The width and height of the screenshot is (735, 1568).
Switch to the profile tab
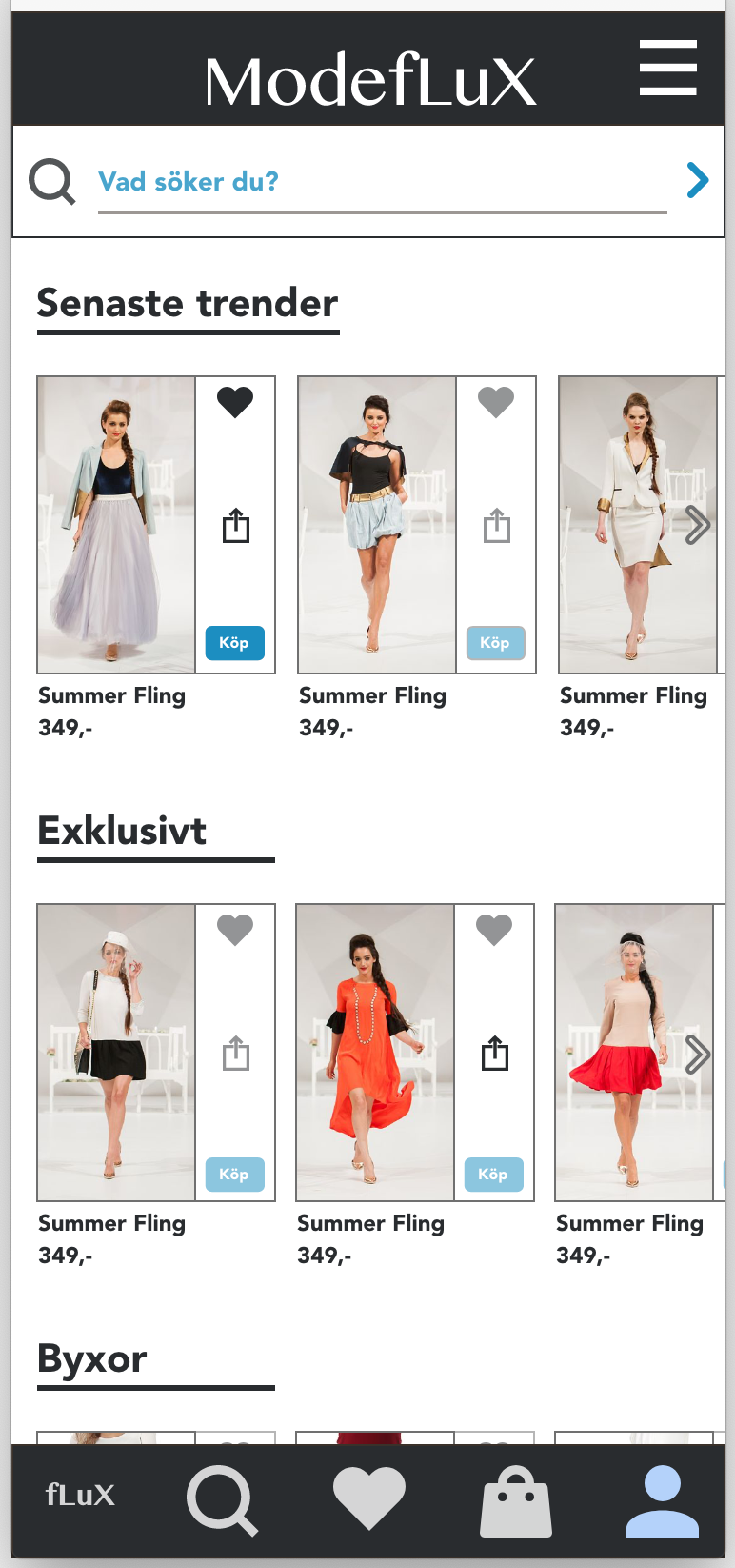(x=663, y=1500)
